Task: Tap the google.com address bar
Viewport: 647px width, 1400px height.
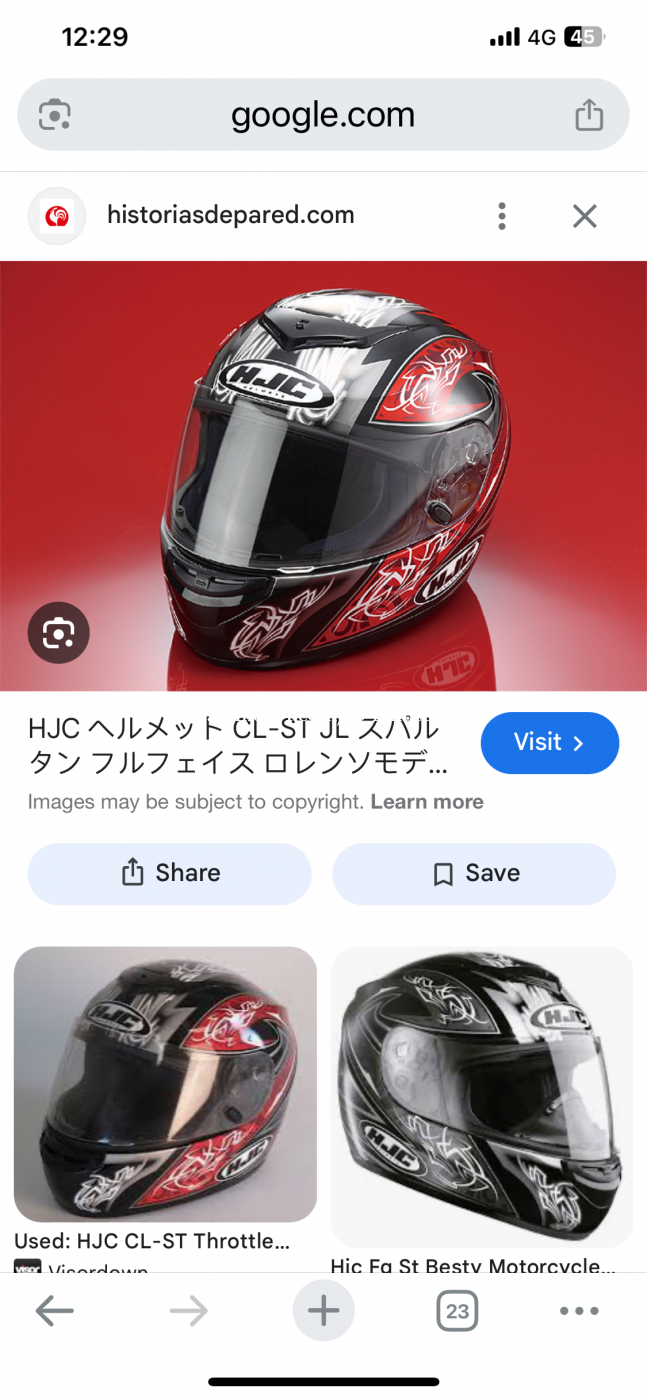Action: 322,115
